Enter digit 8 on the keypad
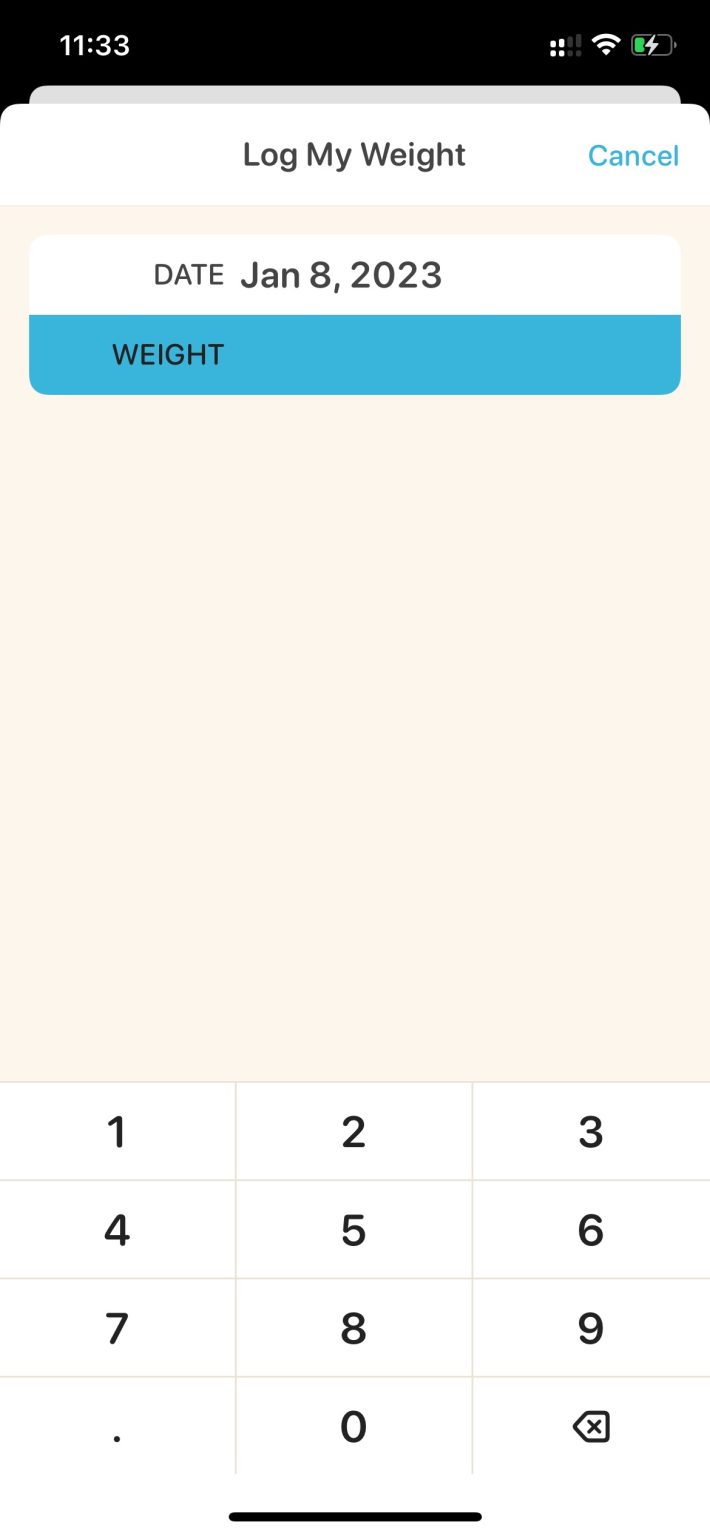 (x=354, y=1328)
